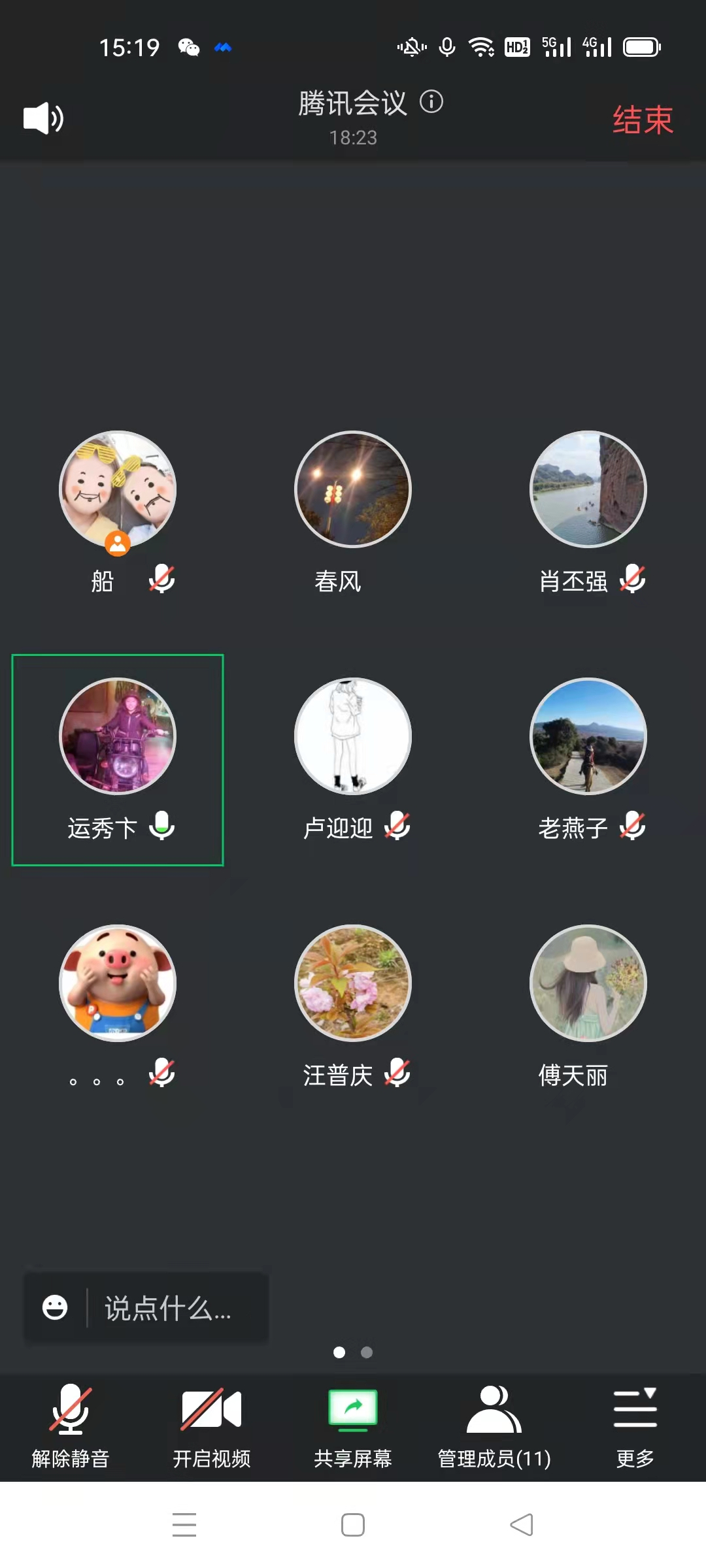Select participant 傅天丽's avatar

[x=588, y=983]
